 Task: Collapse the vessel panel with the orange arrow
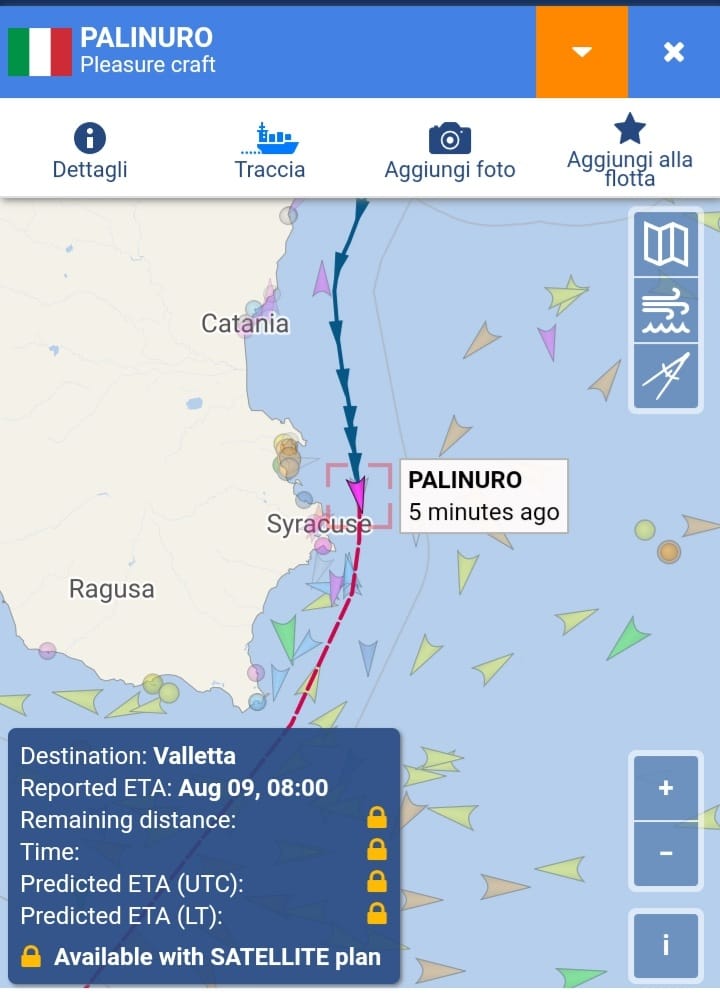582,52
